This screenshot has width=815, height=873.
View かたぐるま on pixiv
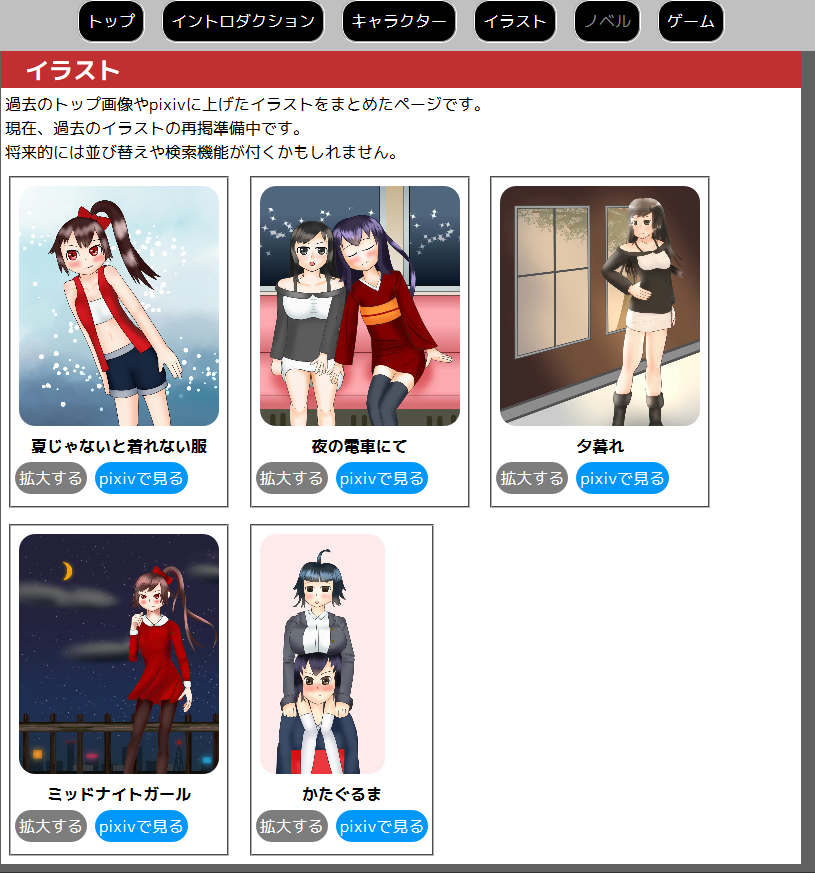tap(382, 826)
